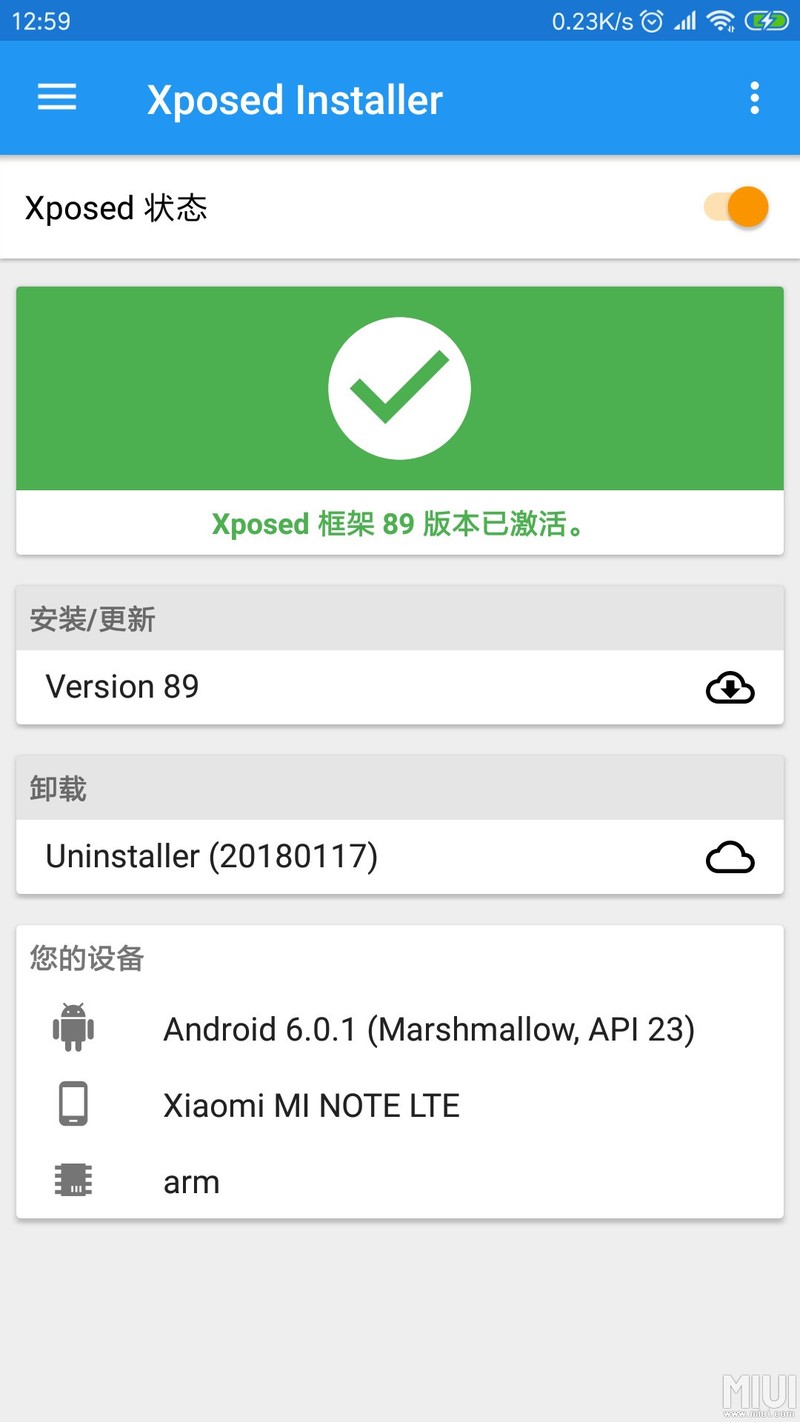The height and width of the screenshot is (1422, 800).
Task: Click the CPU chip icon beside arm
Action: coord(72,1181)
